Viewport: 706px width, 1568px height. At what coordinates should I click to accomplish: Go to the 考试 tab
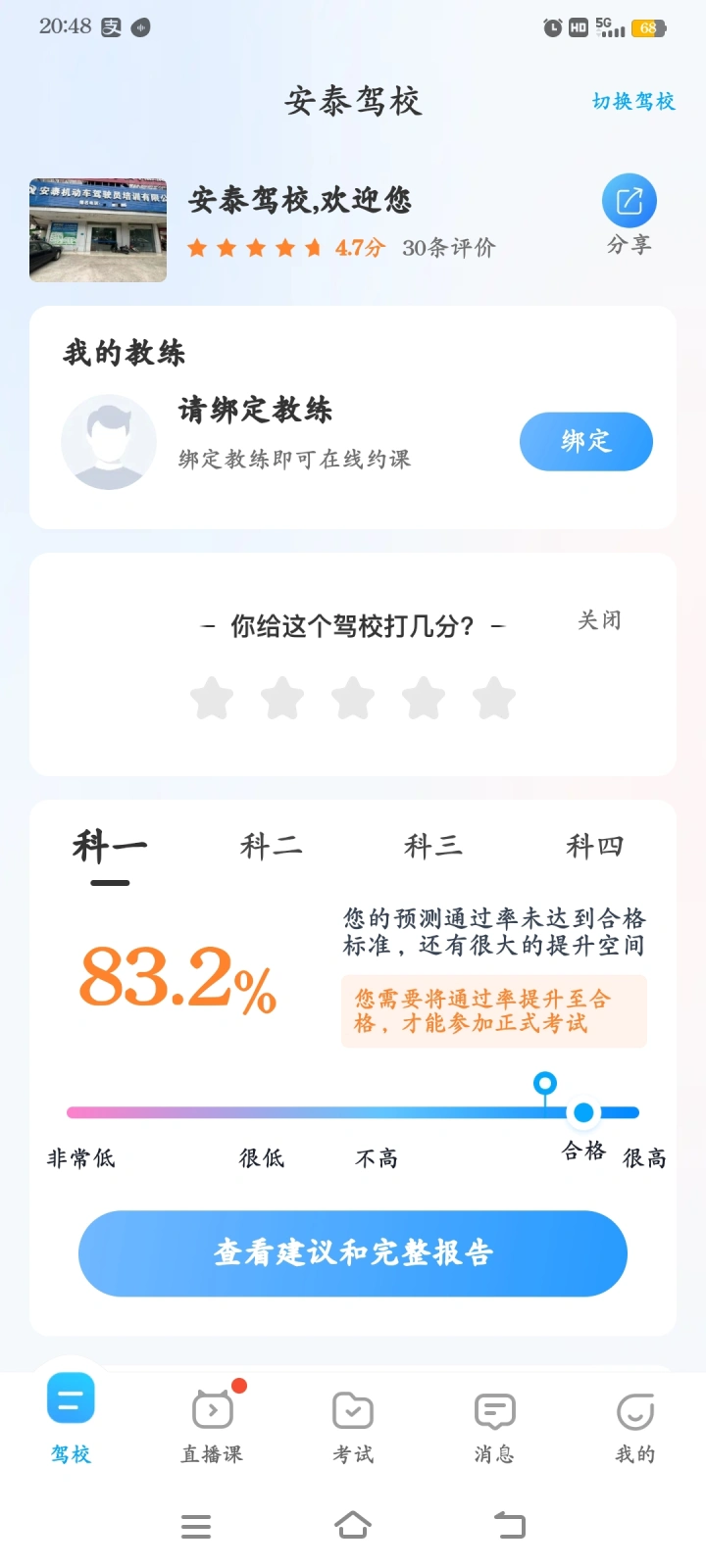pyautogui.click(x=353, y=1426)
